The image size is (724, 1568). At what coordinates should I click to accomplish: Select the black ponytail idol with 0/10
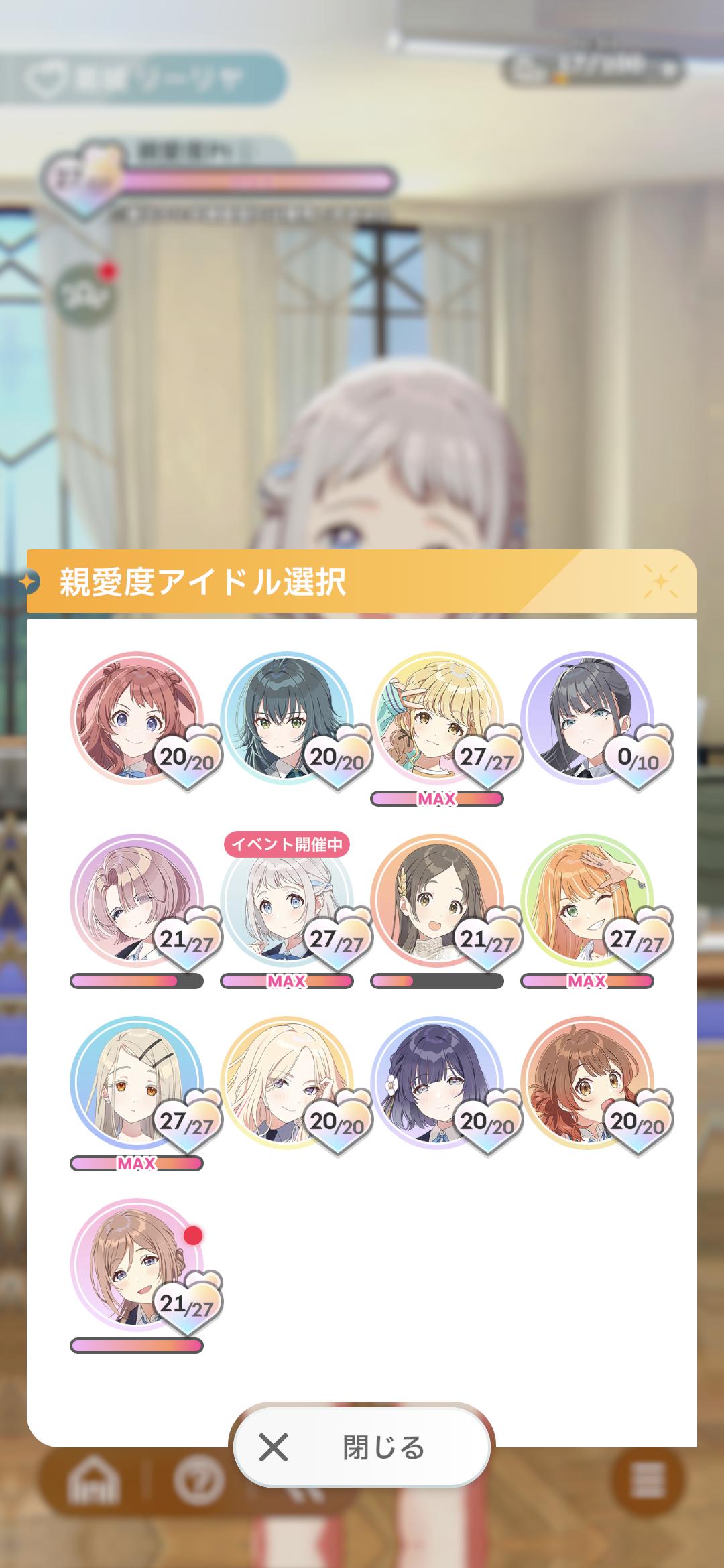pyautogui.click(x=587, y=718)
